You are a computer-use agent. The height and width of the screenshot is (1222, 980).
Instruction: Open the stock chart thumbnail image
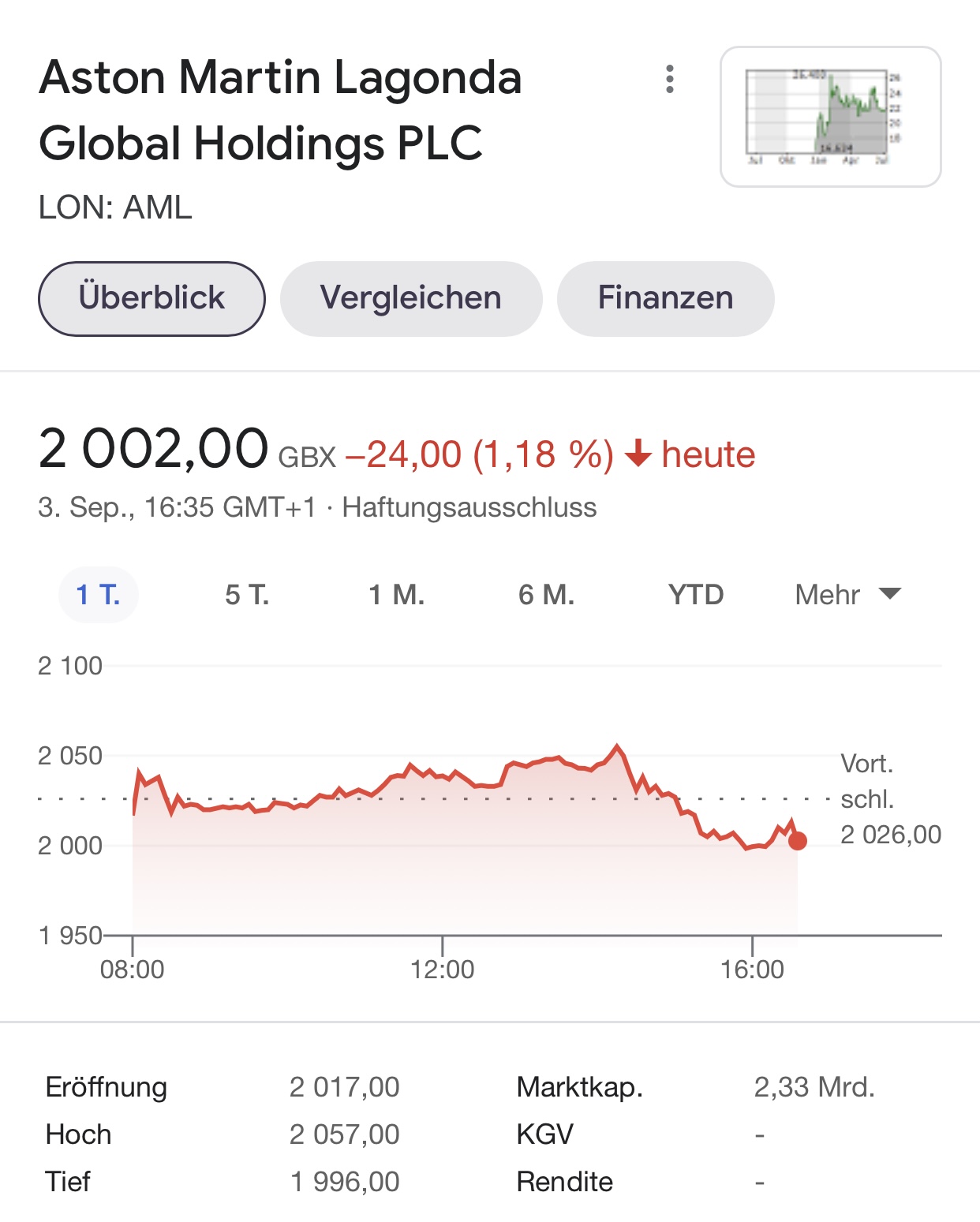[830, 117]
